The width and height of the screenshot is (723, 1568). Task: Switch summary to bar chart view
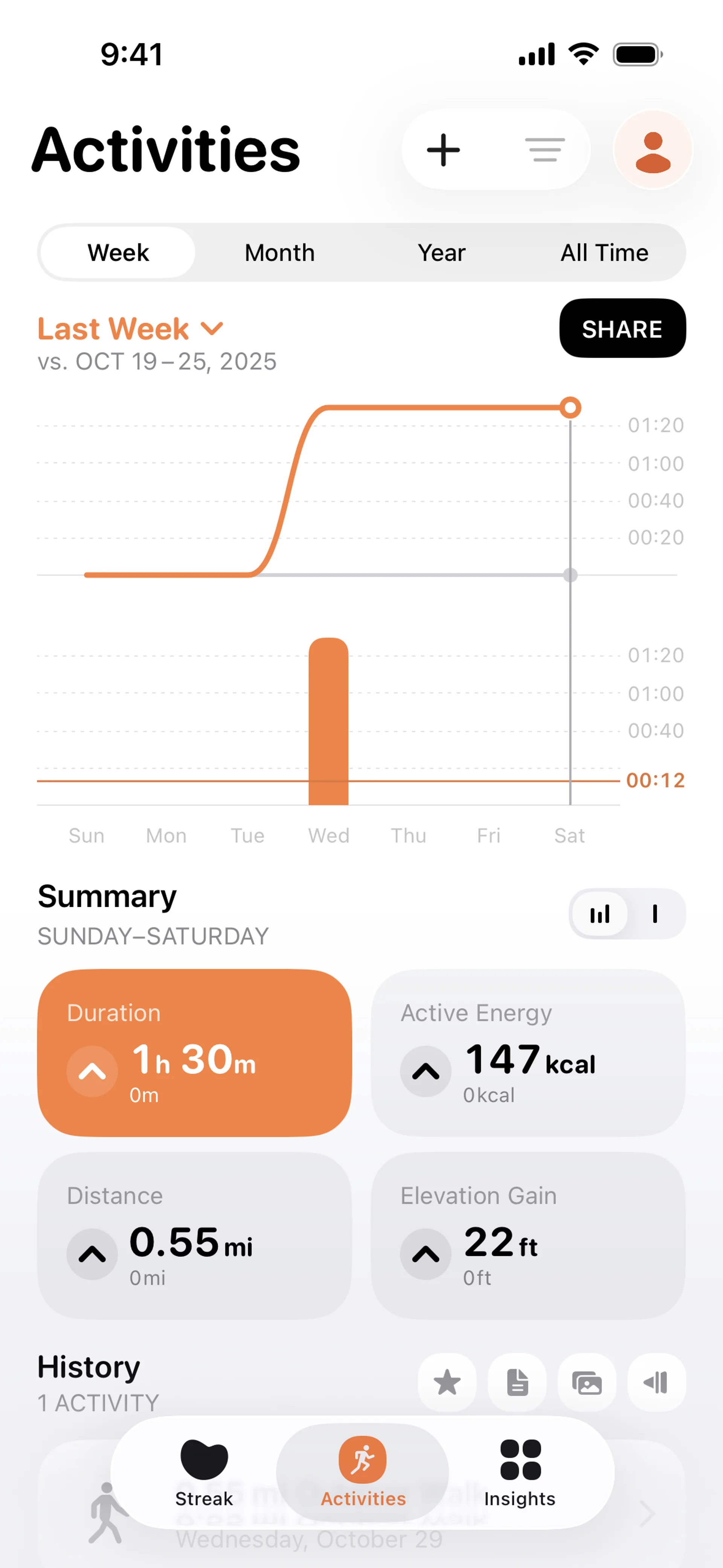pos(599,914)
